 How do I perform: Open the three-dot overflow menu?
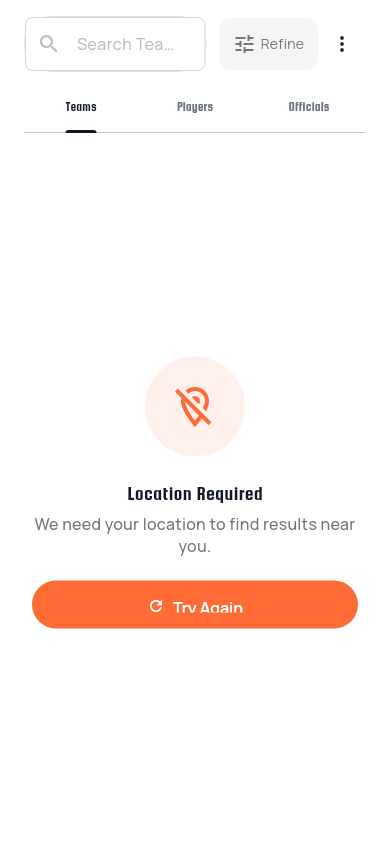pos(342,44)
